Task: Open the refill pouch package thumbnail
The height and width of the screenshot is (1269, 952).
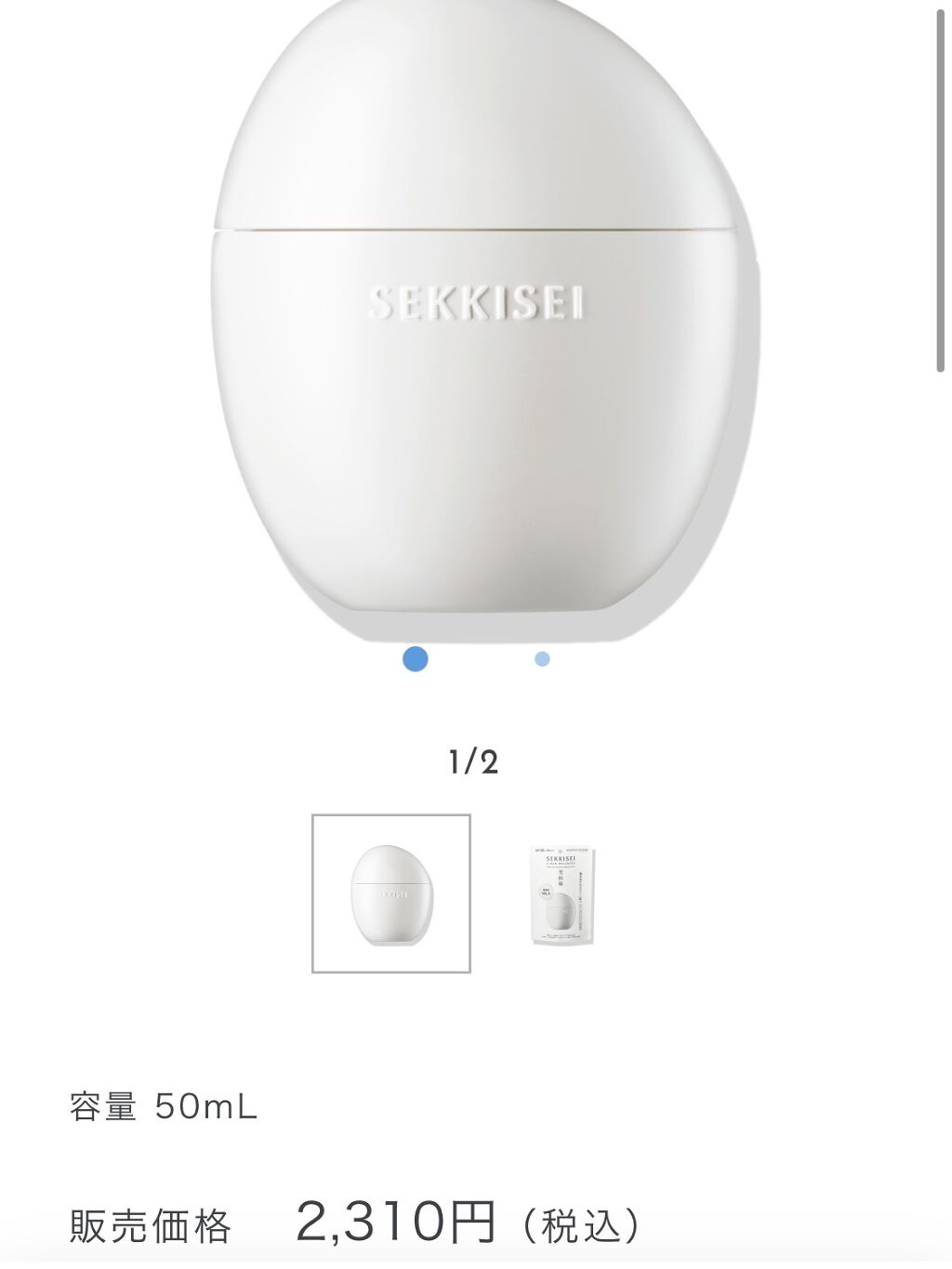Action: coord(562,894)
